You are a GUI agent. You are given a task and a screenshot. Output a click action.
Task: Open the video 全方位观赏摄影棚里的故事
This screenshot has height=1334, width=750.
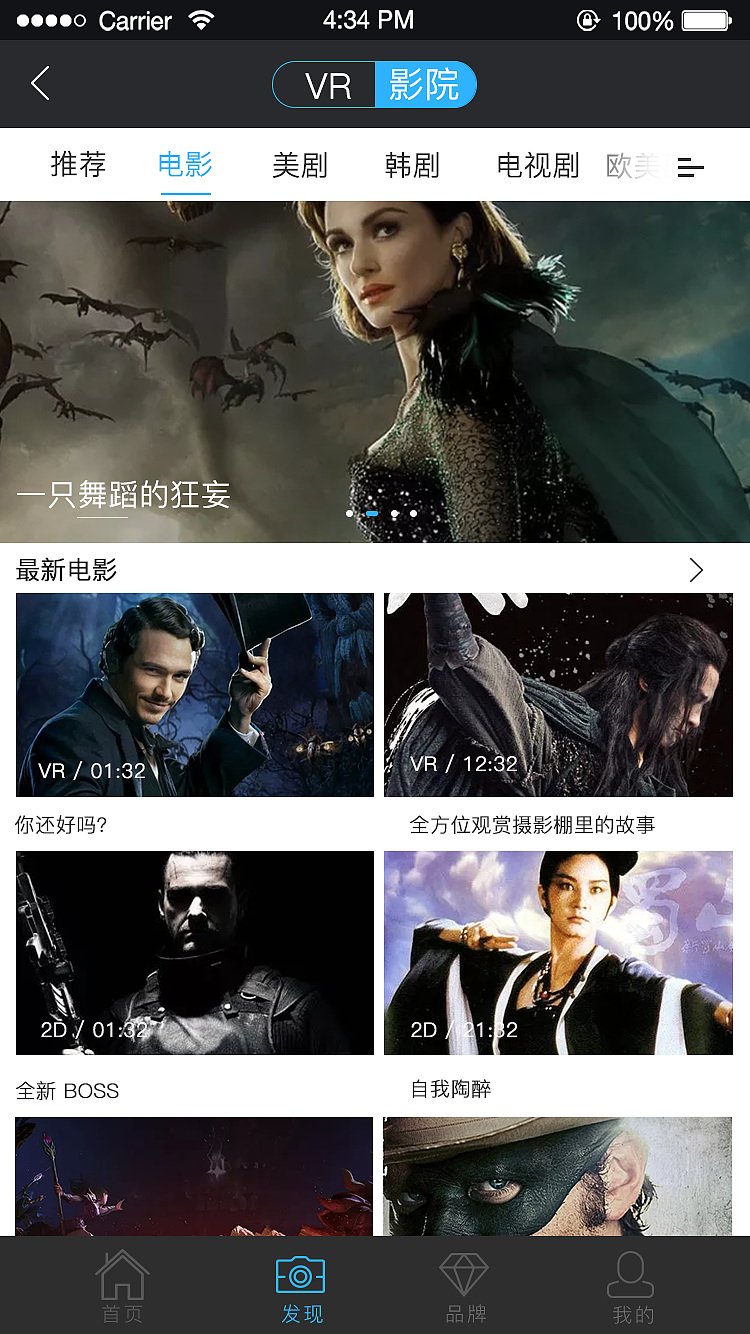pyautogui.click(x=558, y=695)
